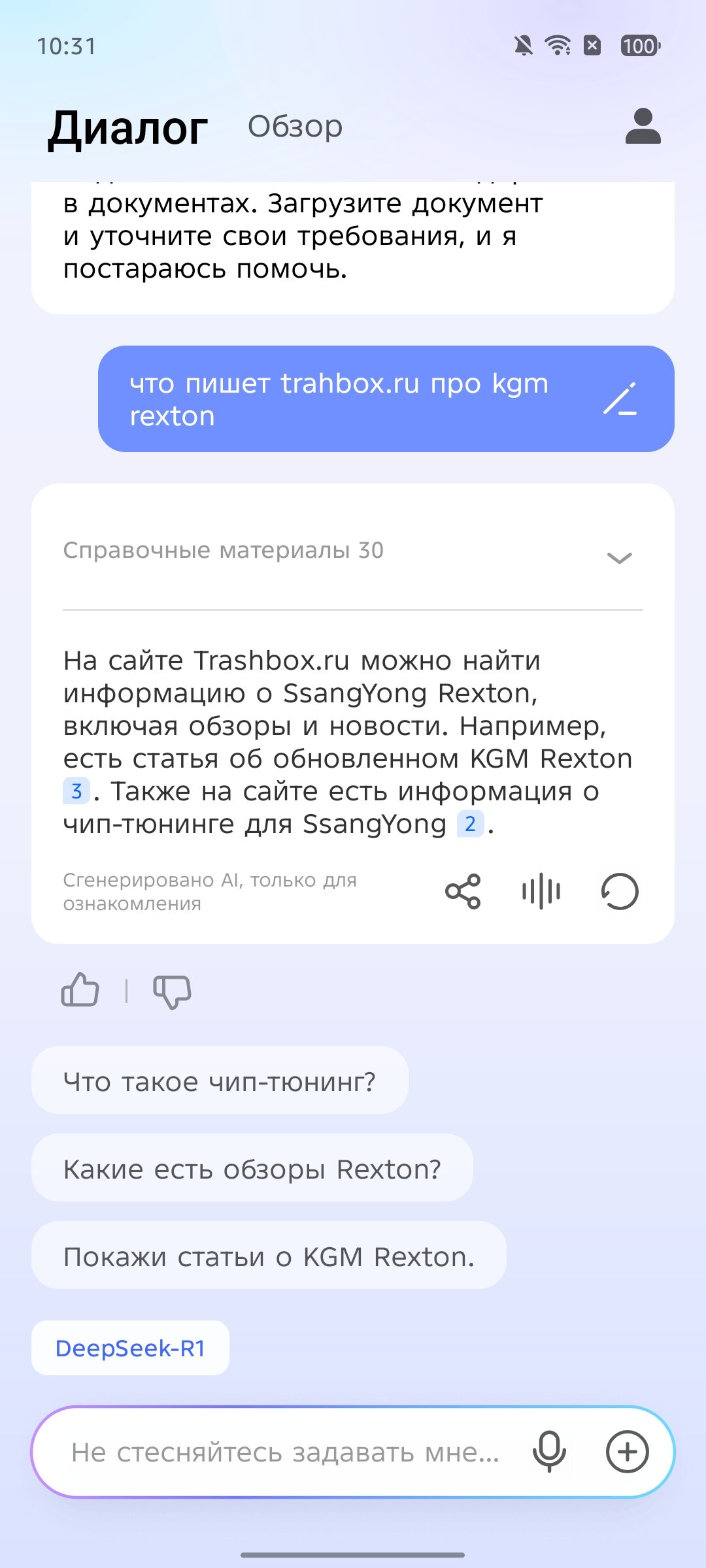This screenshot has width=706, height=1568.
Task: Open citation reference number 3
Action: (76, 791)
